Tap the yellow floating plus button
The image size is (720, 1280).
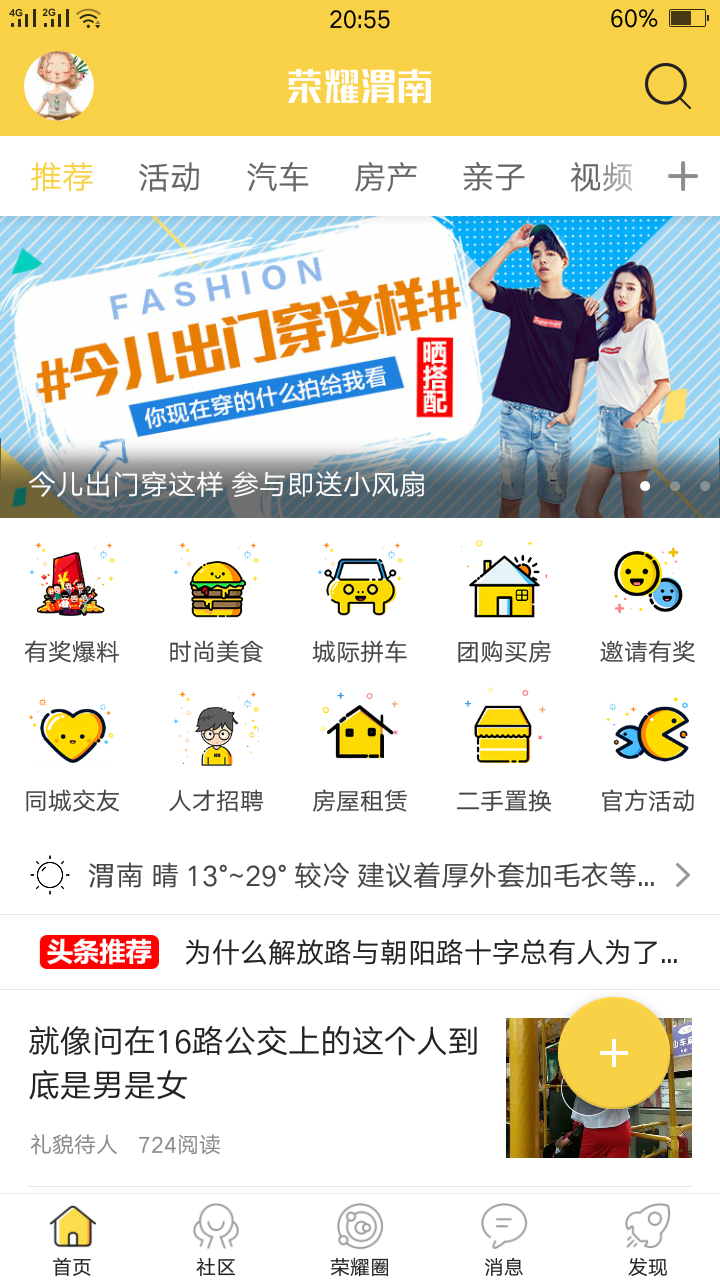(613, 1053)
